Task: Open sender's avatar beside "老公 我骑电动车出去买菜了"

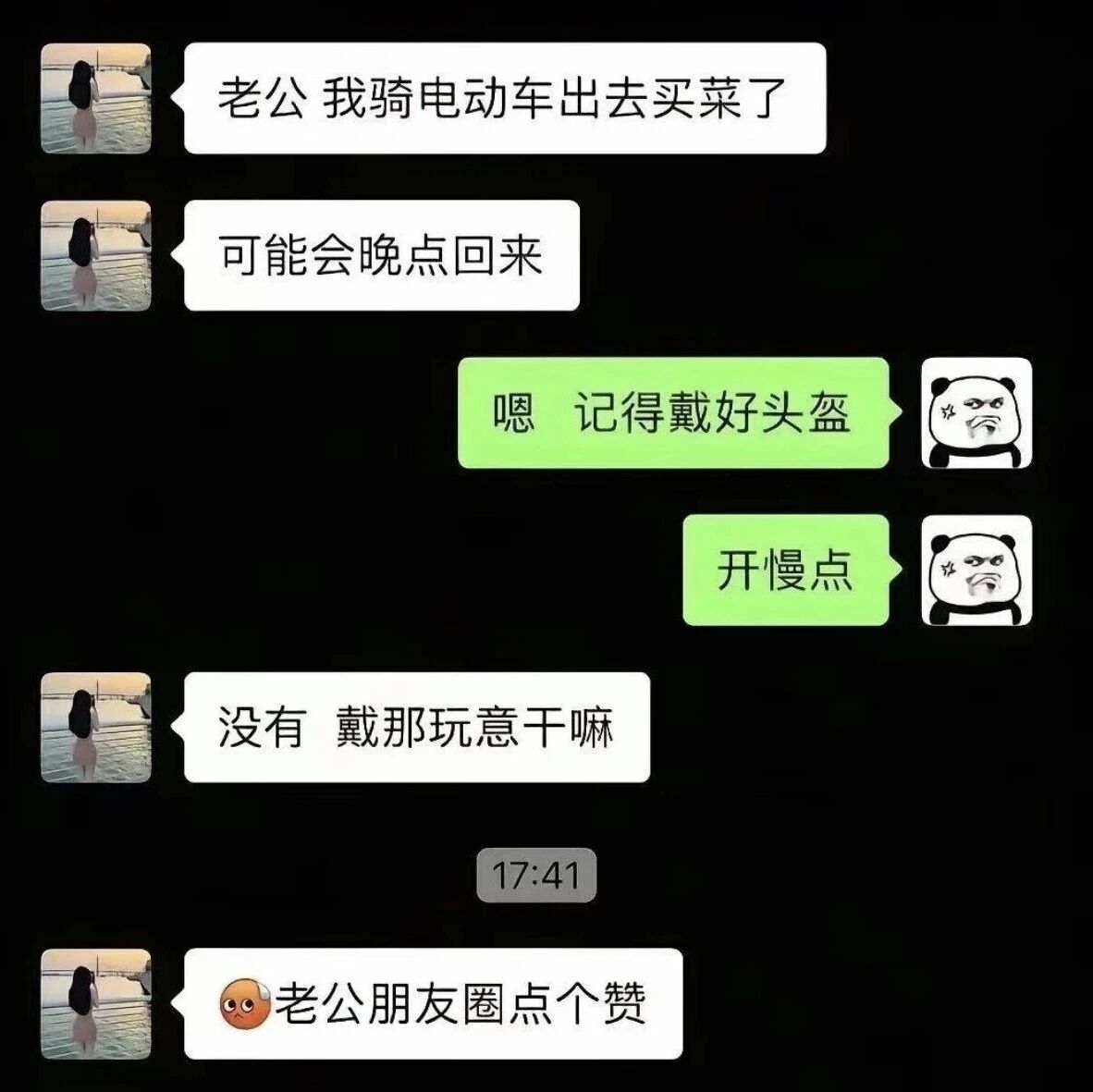Action: tap(96, 98)
